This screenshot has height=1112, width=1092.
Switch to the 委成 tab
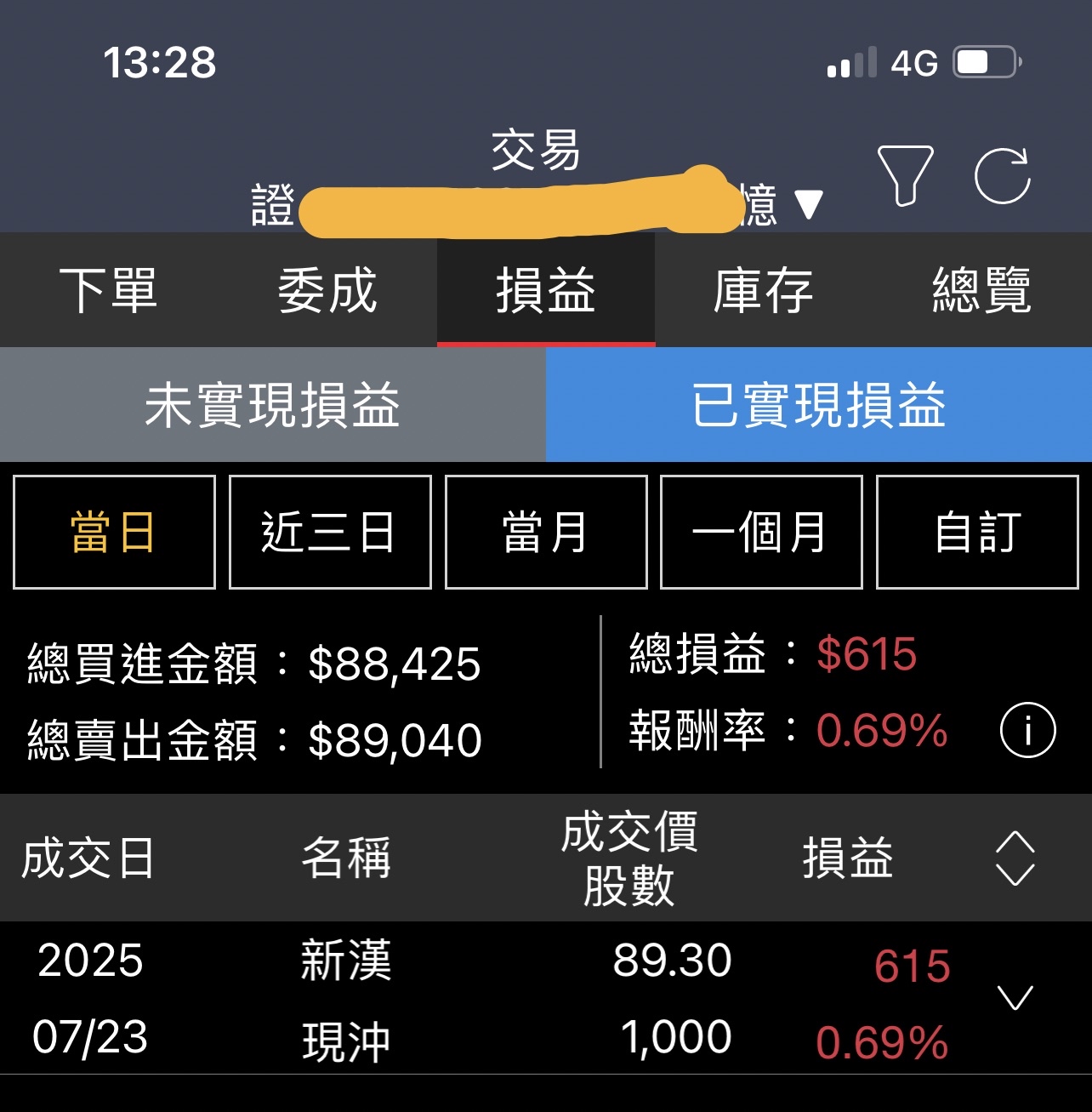tap(327, 290)
